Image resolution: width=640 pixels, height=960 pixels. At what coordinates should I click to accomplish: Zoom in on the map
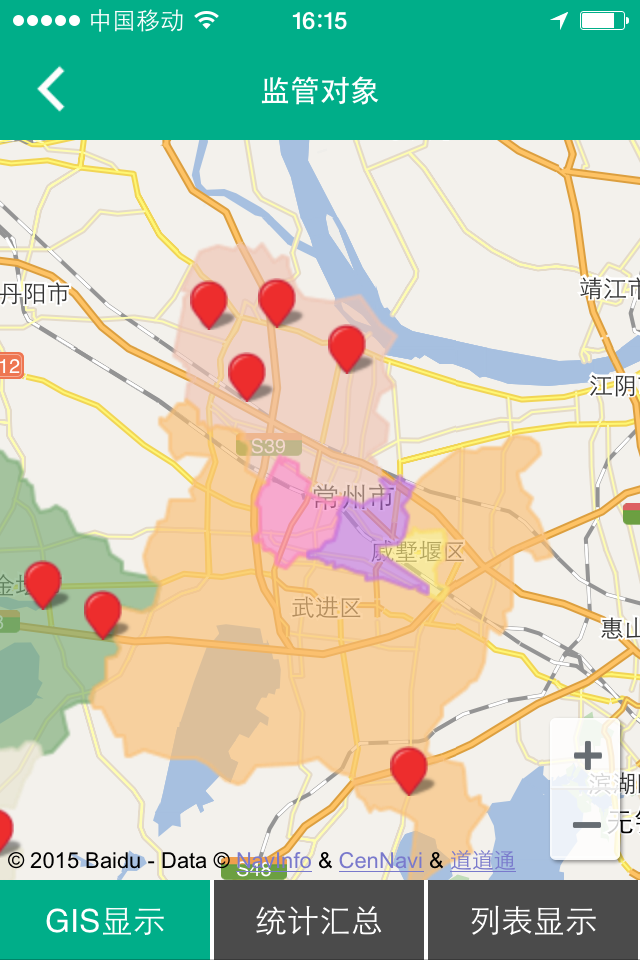click(586, 757)
